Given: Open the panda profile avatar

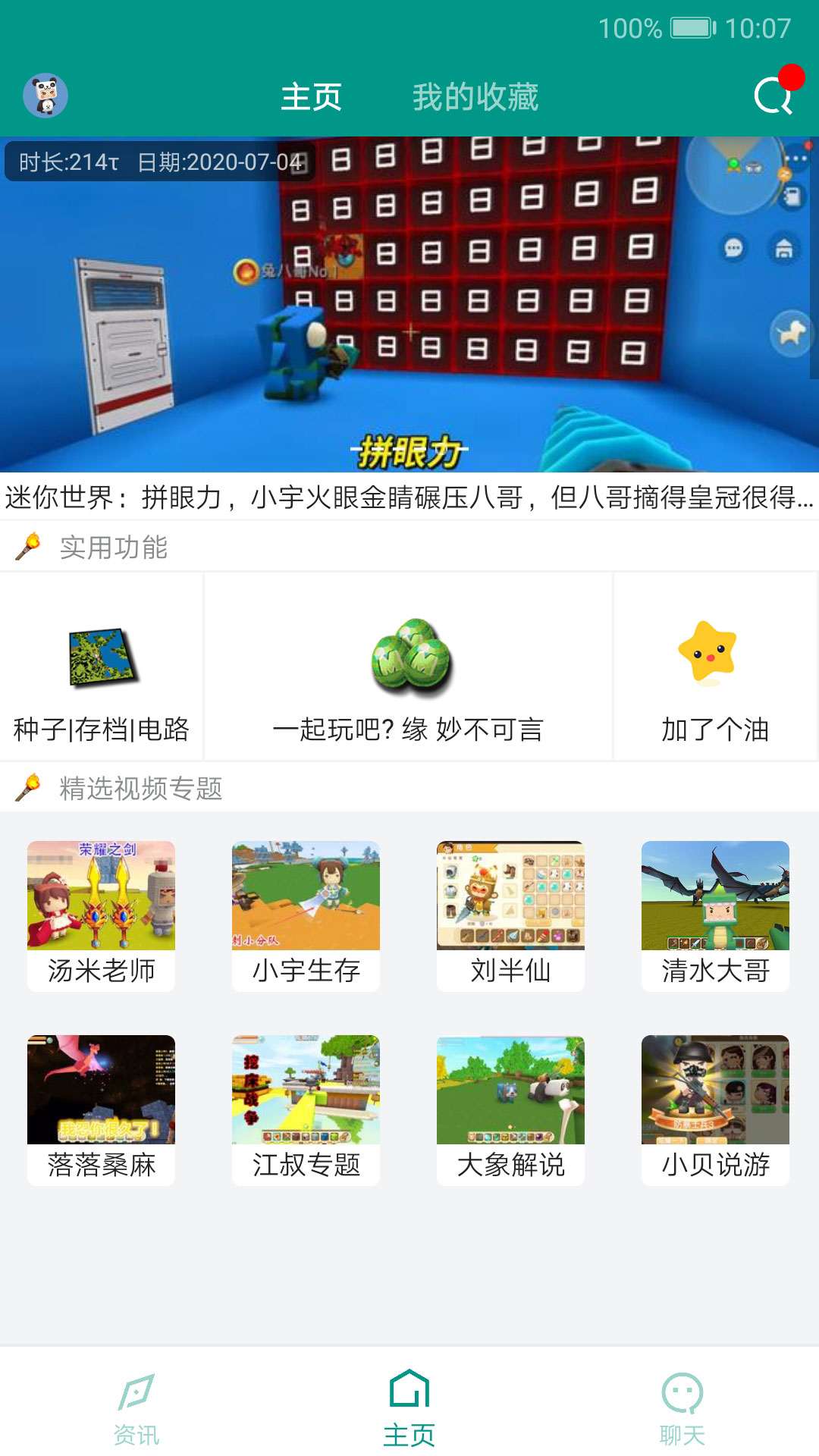Looking at the screenshot, I should pyautogui.click(x=45, y=96).
